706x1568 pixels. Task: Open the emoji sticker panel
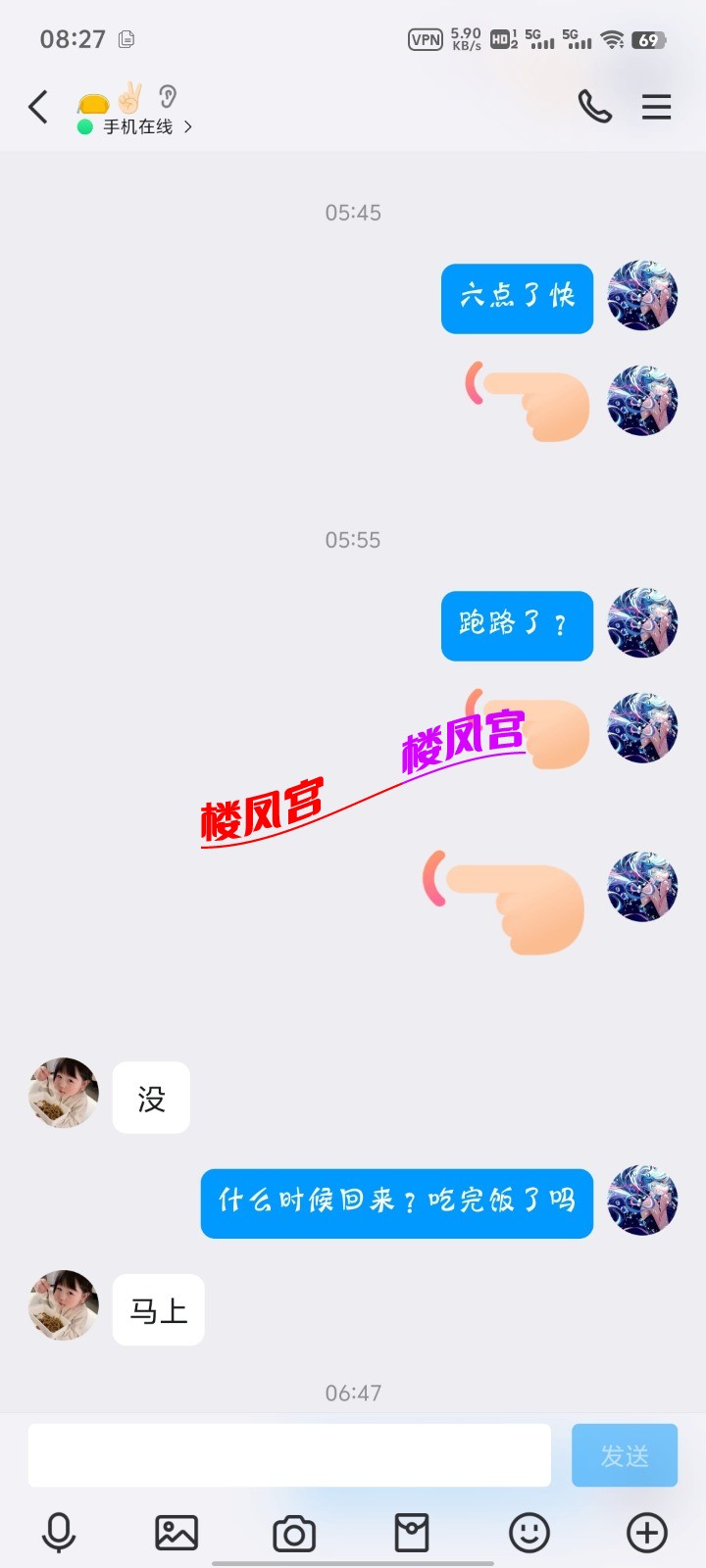tap(529, 1533)
